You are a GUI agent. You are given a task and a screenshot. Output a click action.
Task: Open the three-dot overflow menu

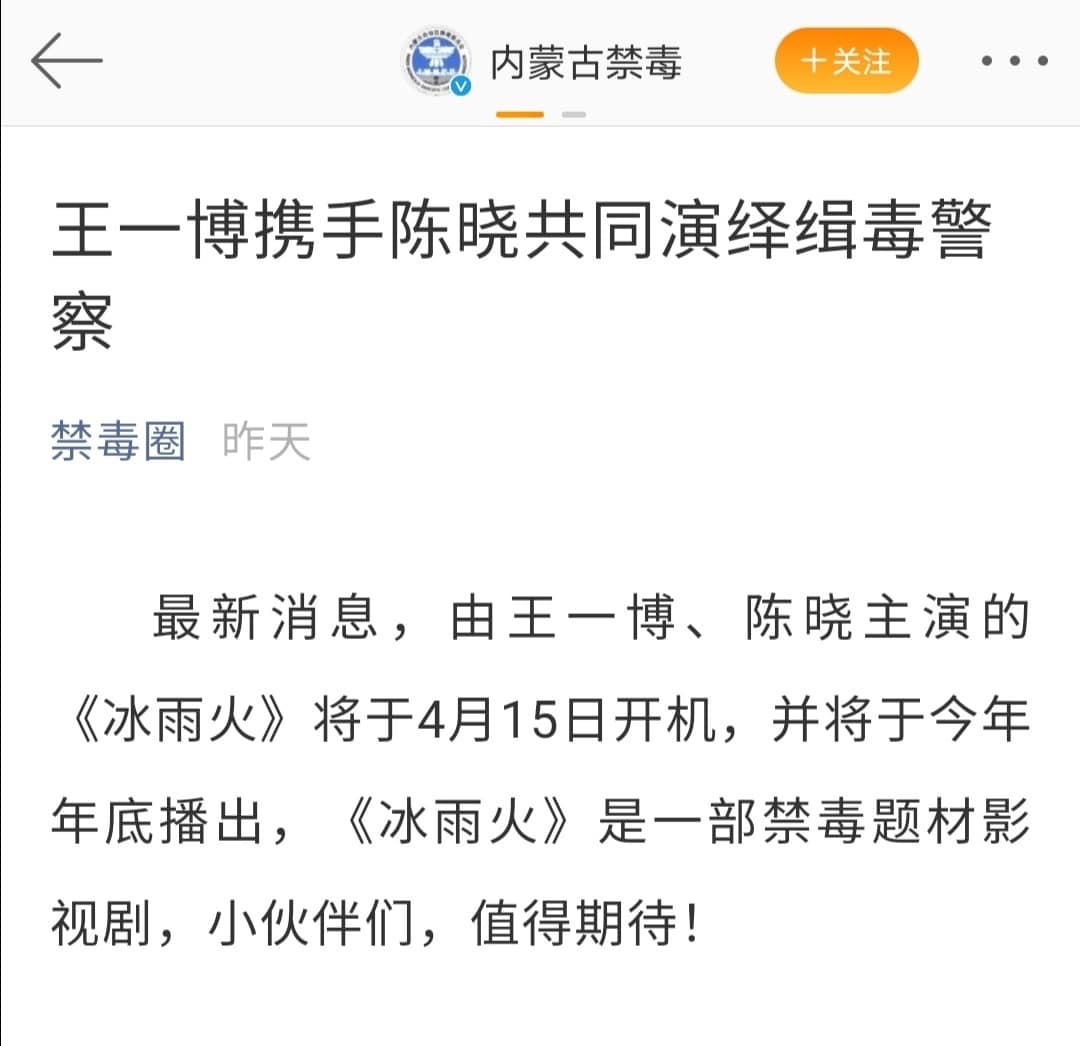[x=1014, y=62]
